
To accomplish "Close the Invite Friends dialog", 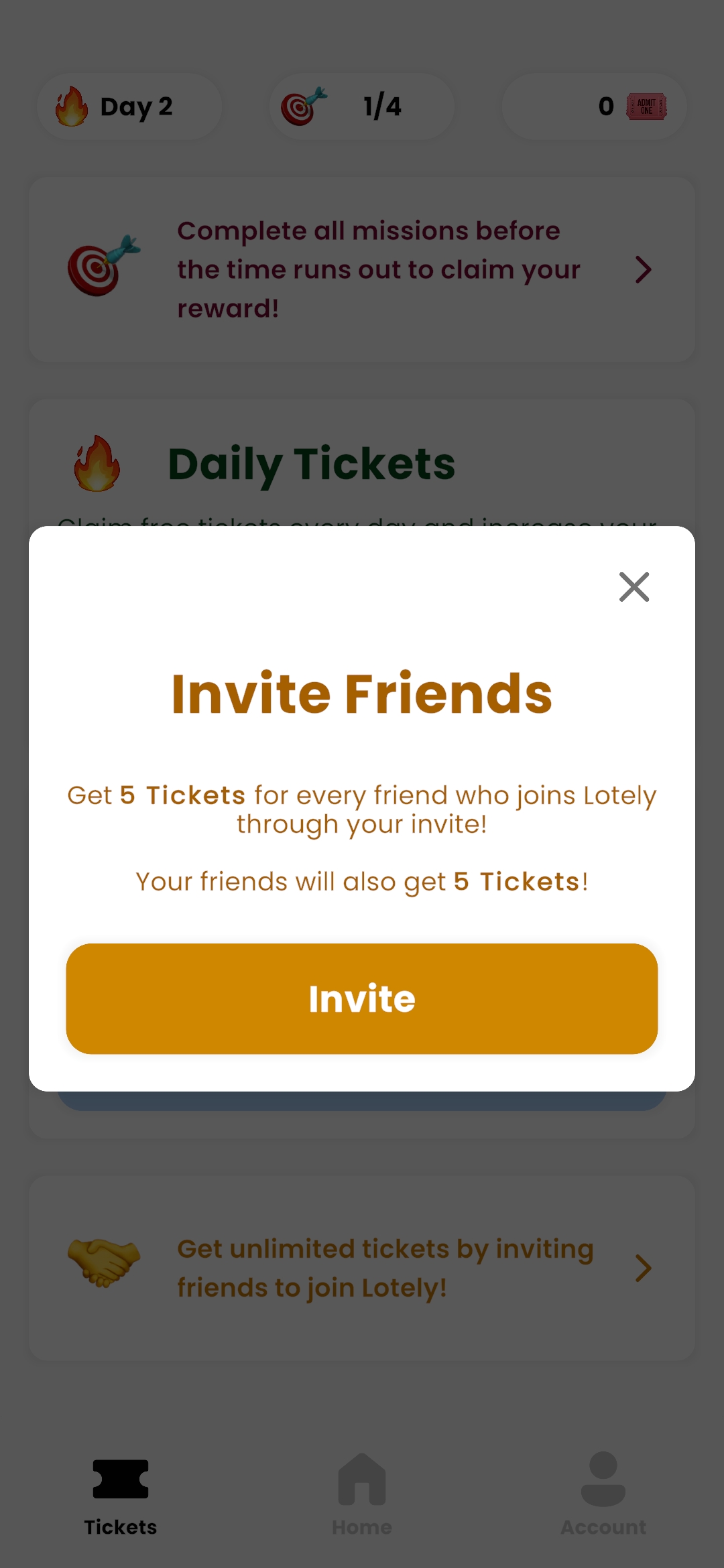I will (x=633, y=587).
